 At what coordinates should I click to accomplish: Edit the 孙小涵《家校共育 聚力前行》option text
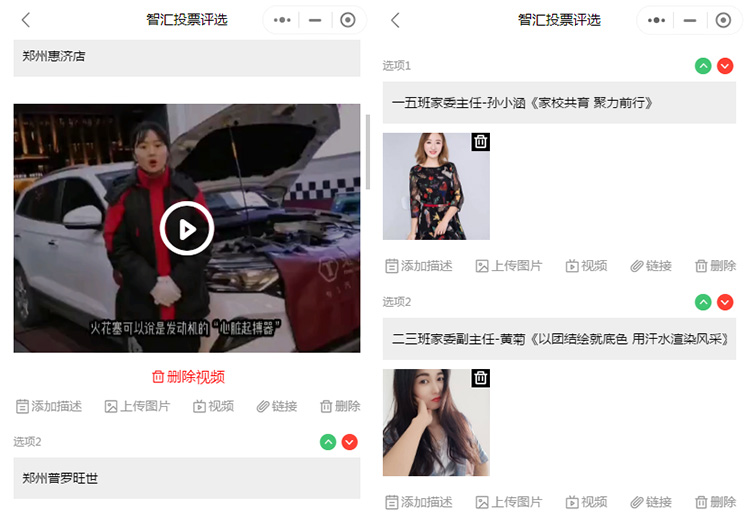[559, 102]
